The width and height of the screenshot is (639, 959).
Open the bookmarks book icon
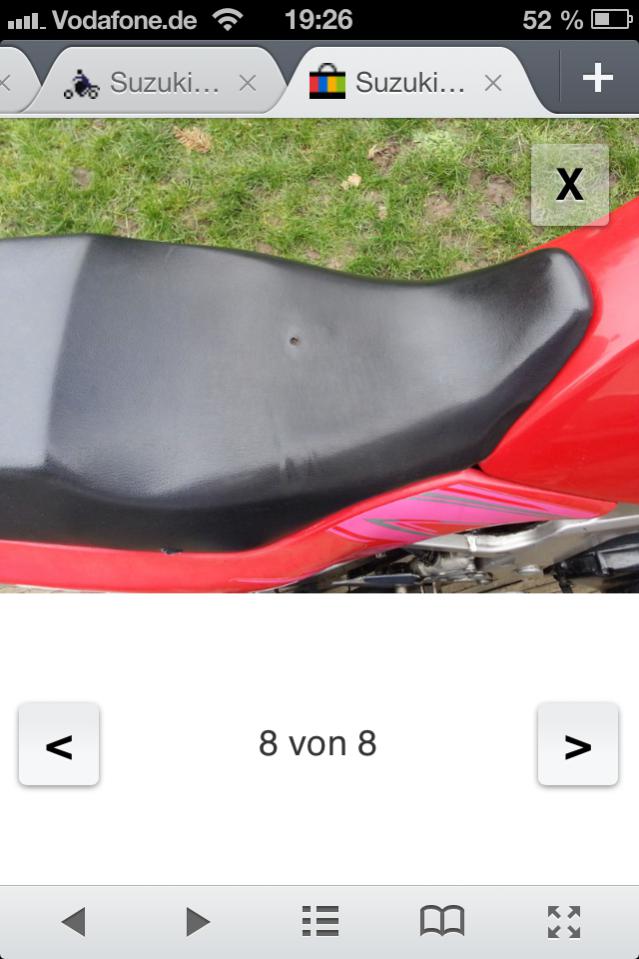pyautogui.click(x=442, y=921)
